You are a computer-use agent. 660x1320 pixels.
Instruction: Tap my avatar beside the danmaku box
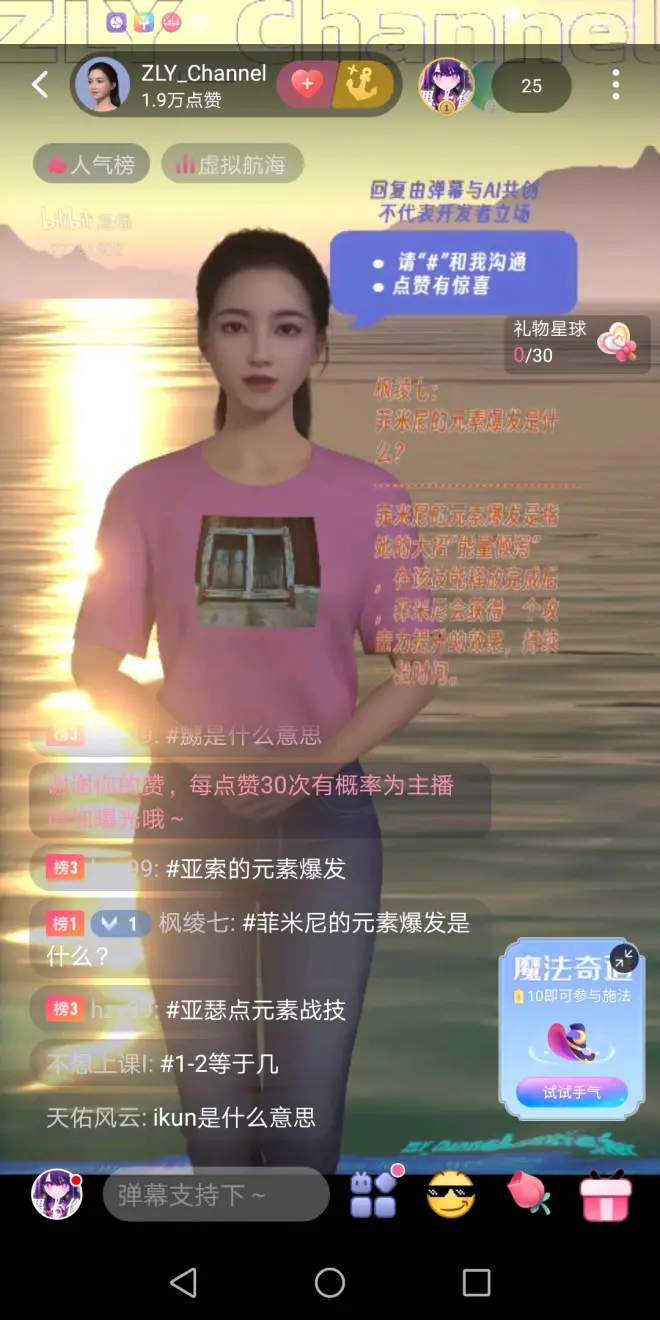56,1193
